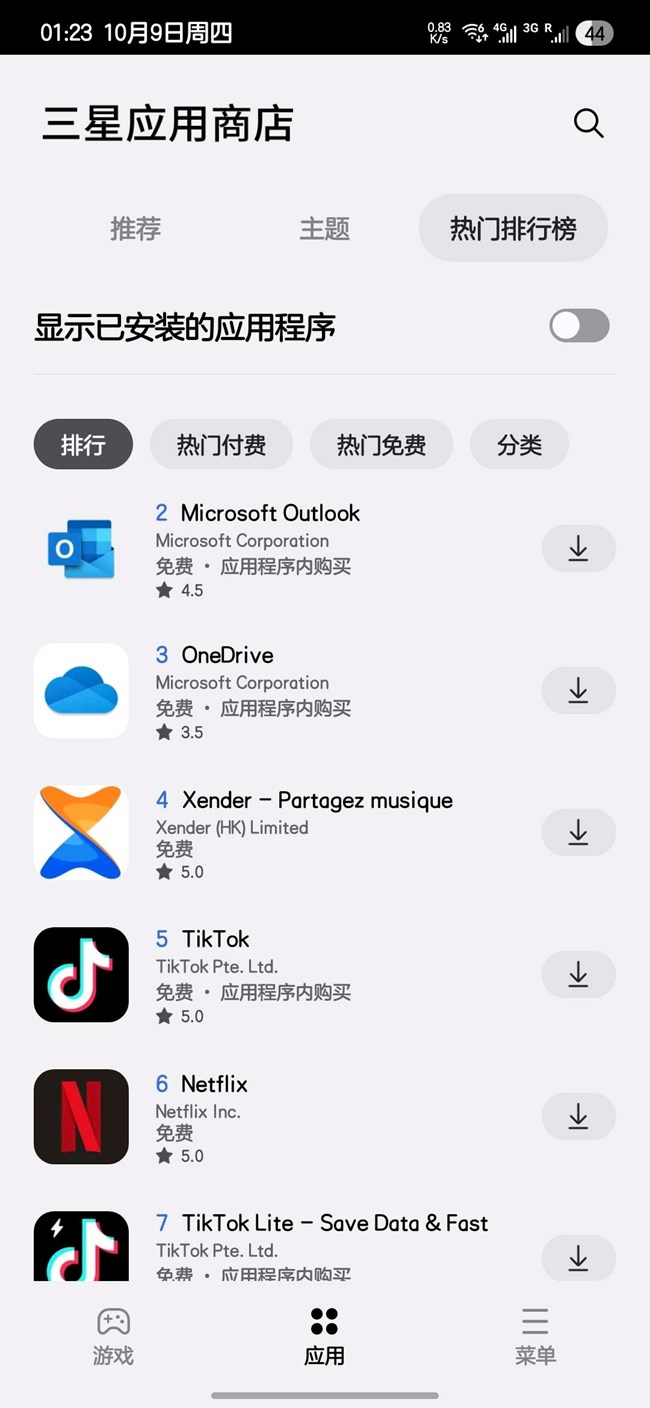Tap the download icon beside TikTok Pte. Ltd. 5.0
The width and height of the screenshot is (650, 1408).
(578, 974)
